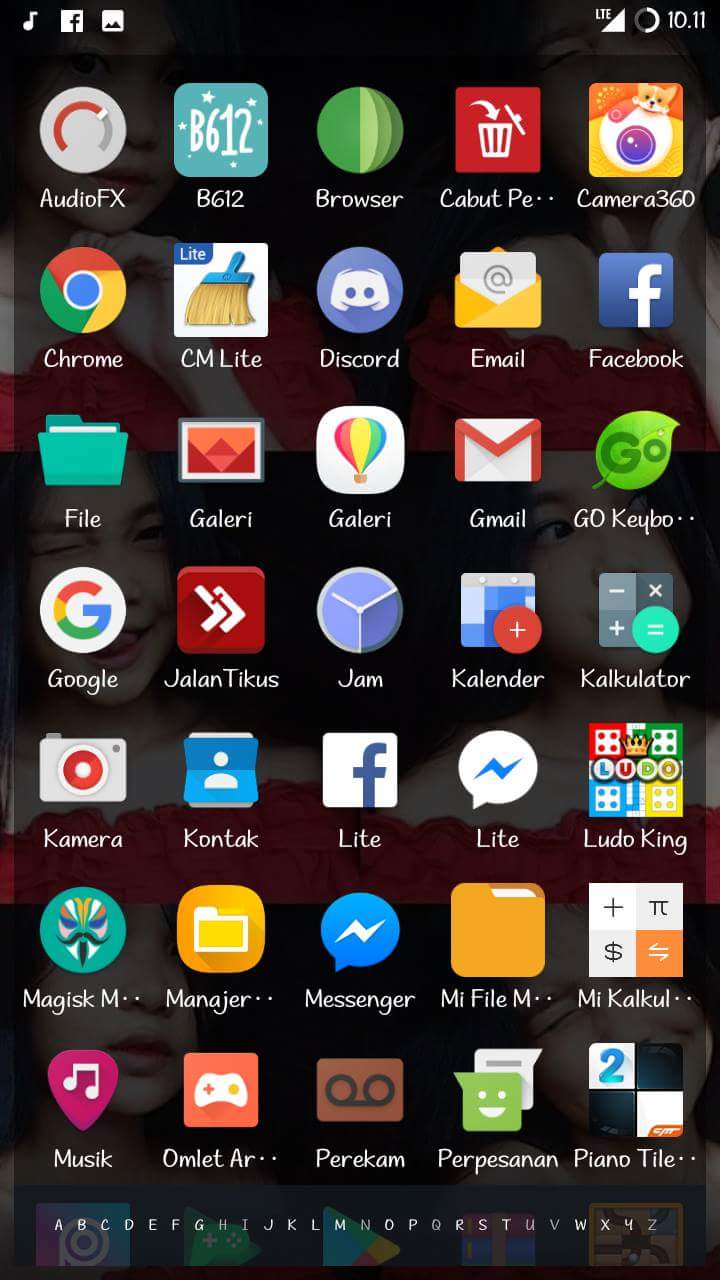Open the Facebook app

pyautogui.click(x=635, y=291)
